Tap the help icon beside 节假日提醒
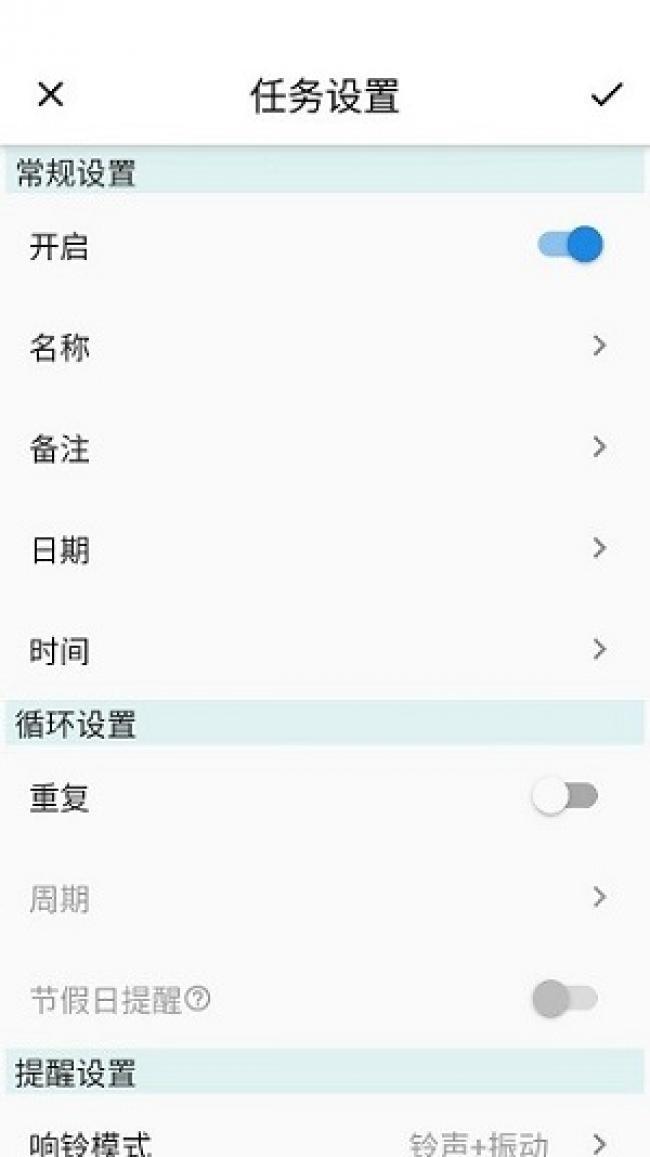Screen dimensions: 650x1157 click(198, 999)
